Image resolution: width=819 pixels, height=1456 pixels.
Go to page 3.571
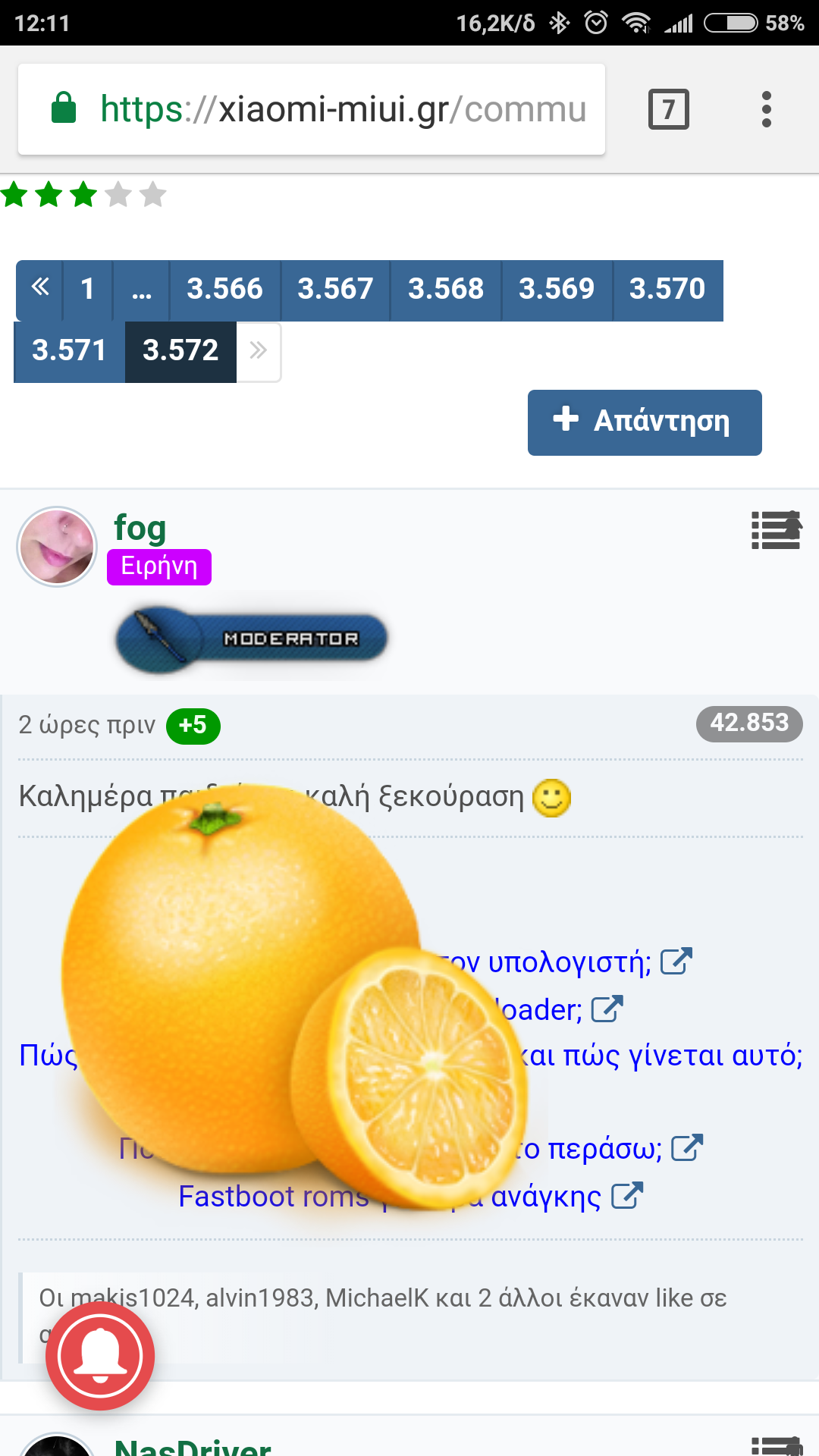69,351
